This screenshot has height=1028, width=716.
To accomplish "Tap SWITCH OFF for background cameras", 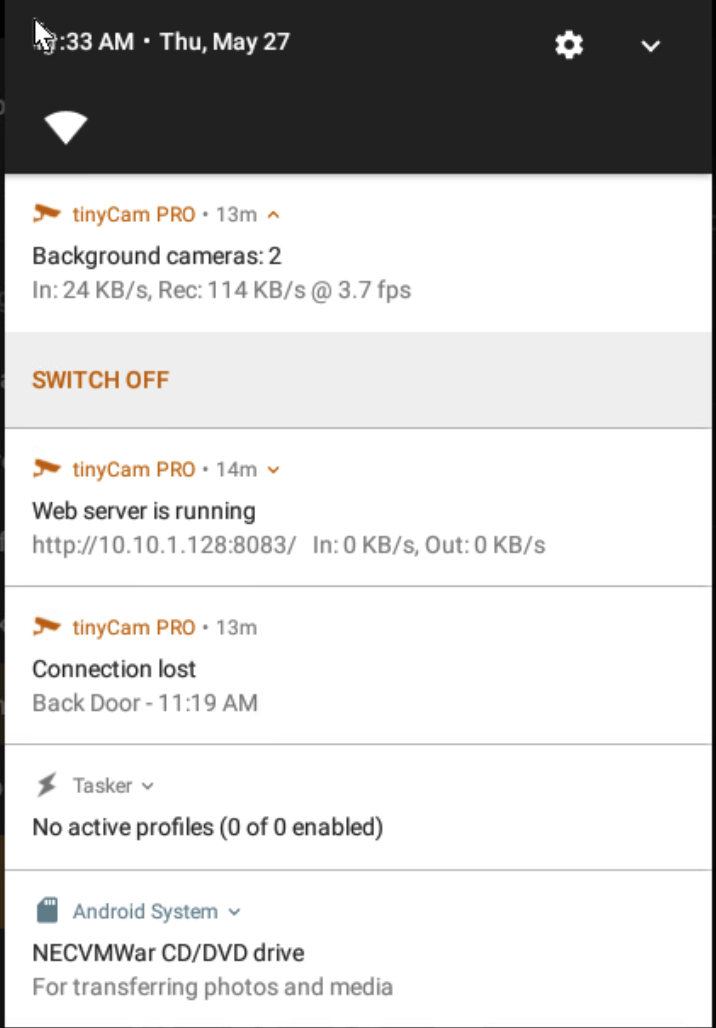I will [101, 380].
